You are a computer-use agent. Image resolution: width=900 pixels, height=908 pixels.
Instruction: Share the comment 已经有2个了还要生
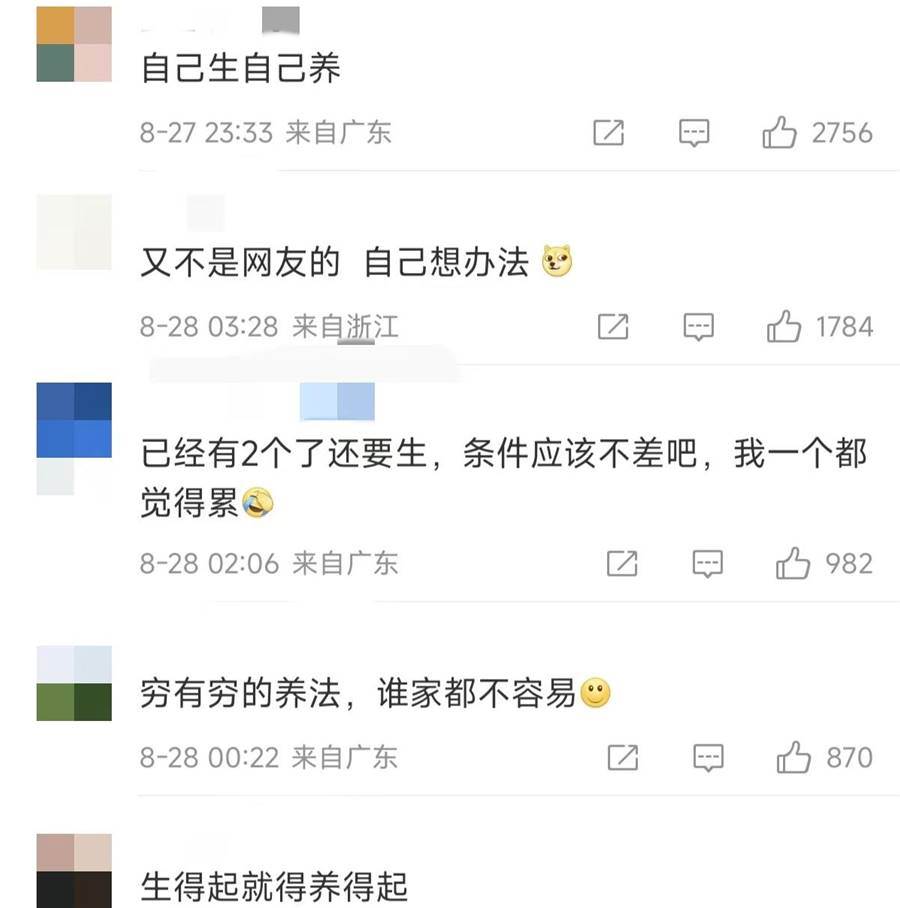(622, 564)
